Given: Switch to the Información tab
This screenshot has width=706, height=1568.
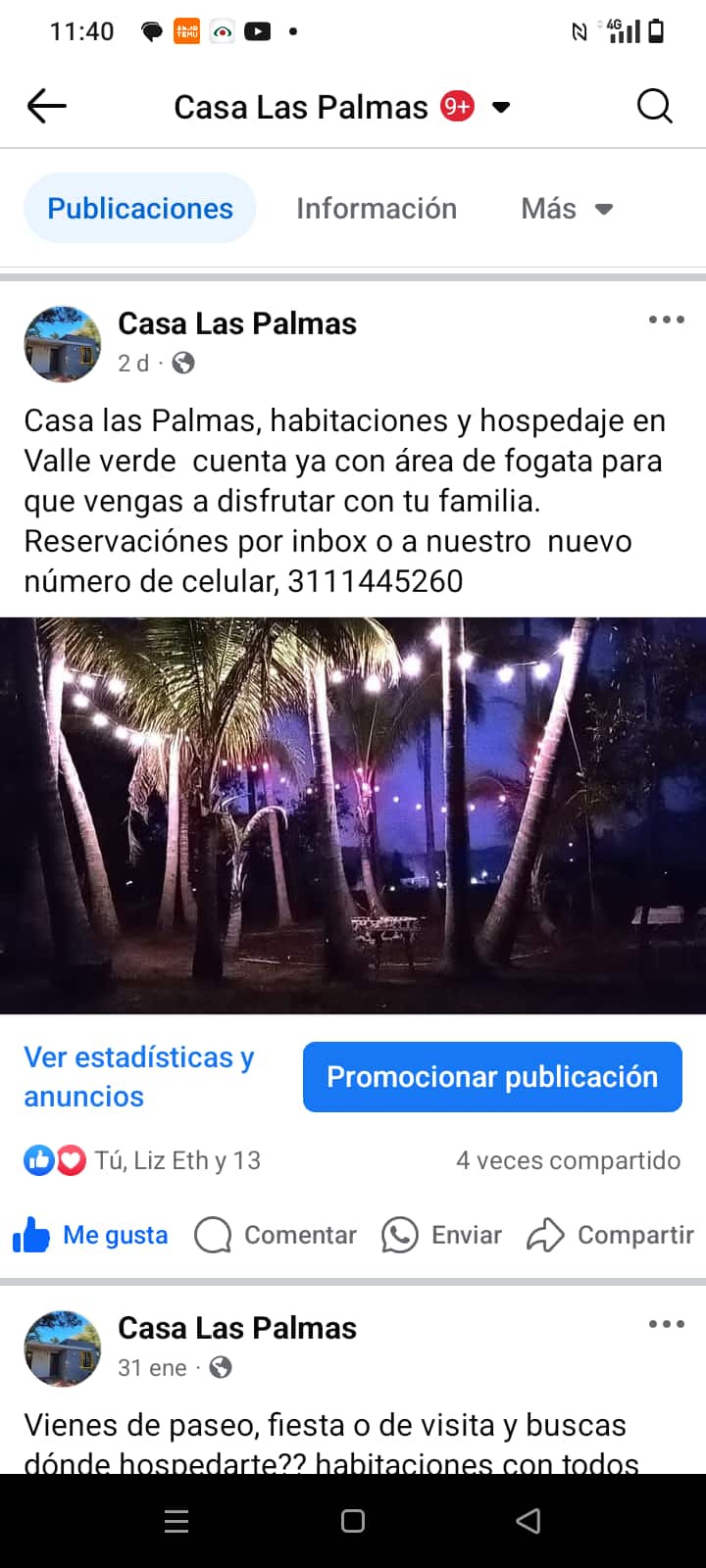Looking at the screenshot, I should tap(377, 209).
